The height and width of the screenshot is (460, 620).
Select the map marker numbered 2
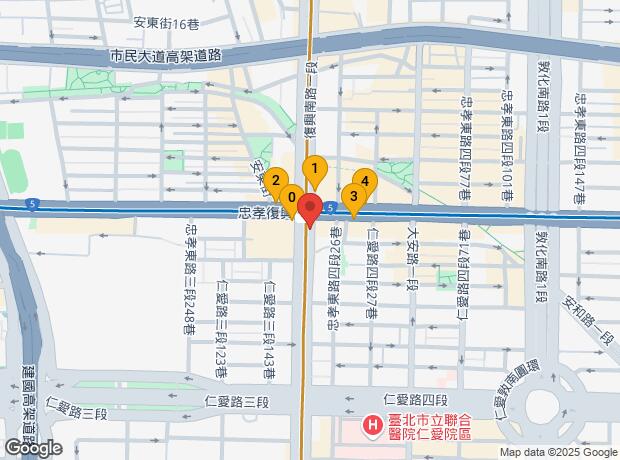(x=275, y=182)
